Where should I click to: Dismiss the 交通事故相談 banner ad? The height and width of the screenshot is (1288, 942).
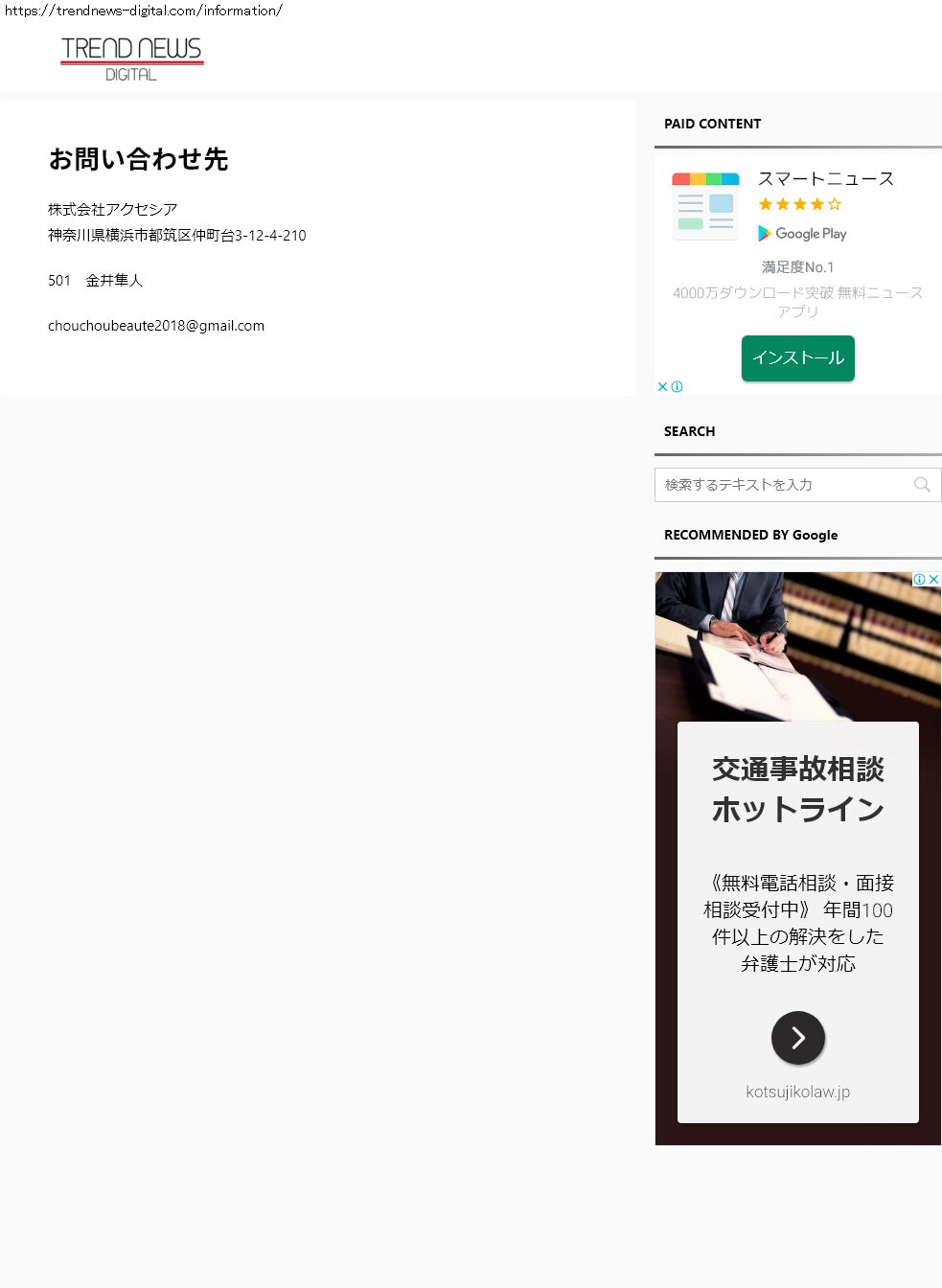[933, 580]
